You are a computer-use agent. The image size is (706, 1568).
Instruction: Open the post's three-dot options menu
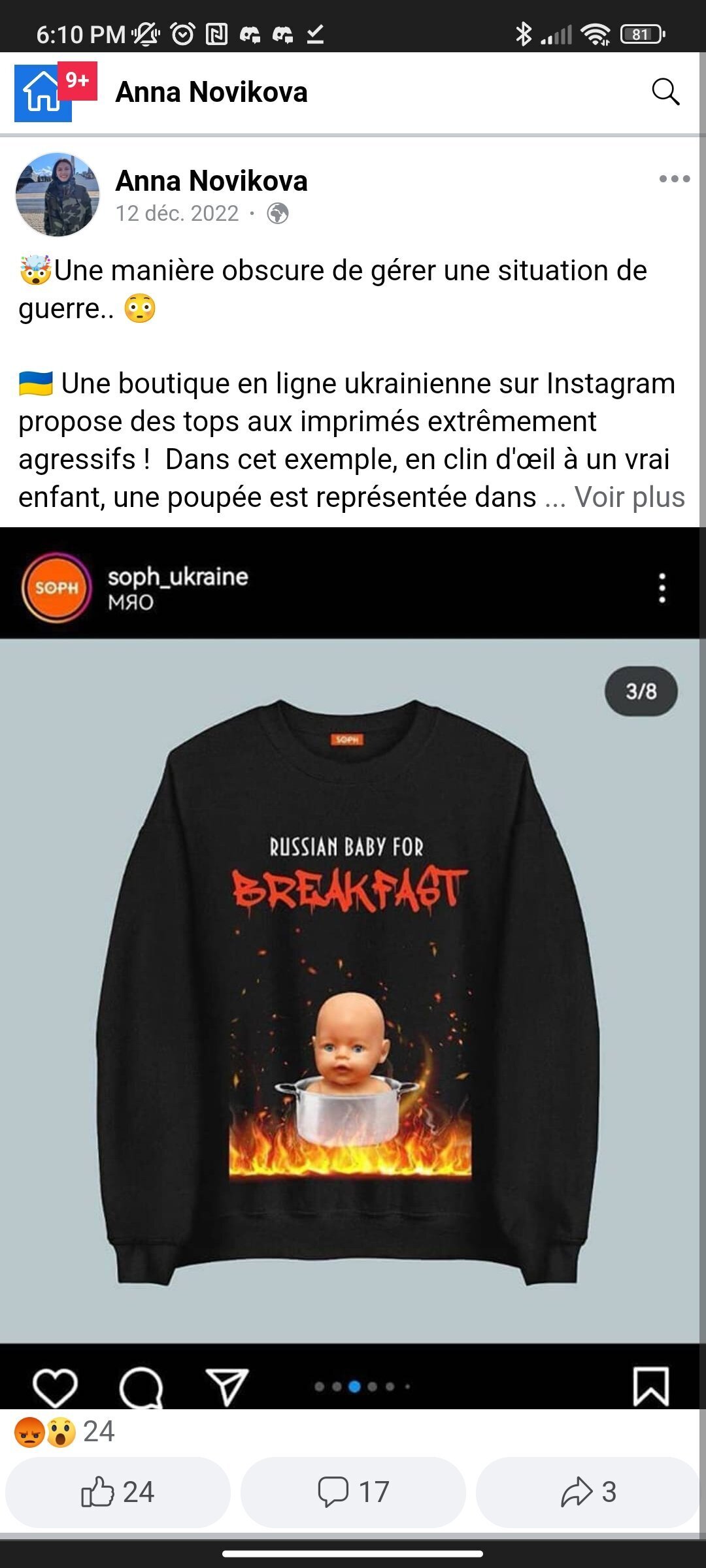674,179
